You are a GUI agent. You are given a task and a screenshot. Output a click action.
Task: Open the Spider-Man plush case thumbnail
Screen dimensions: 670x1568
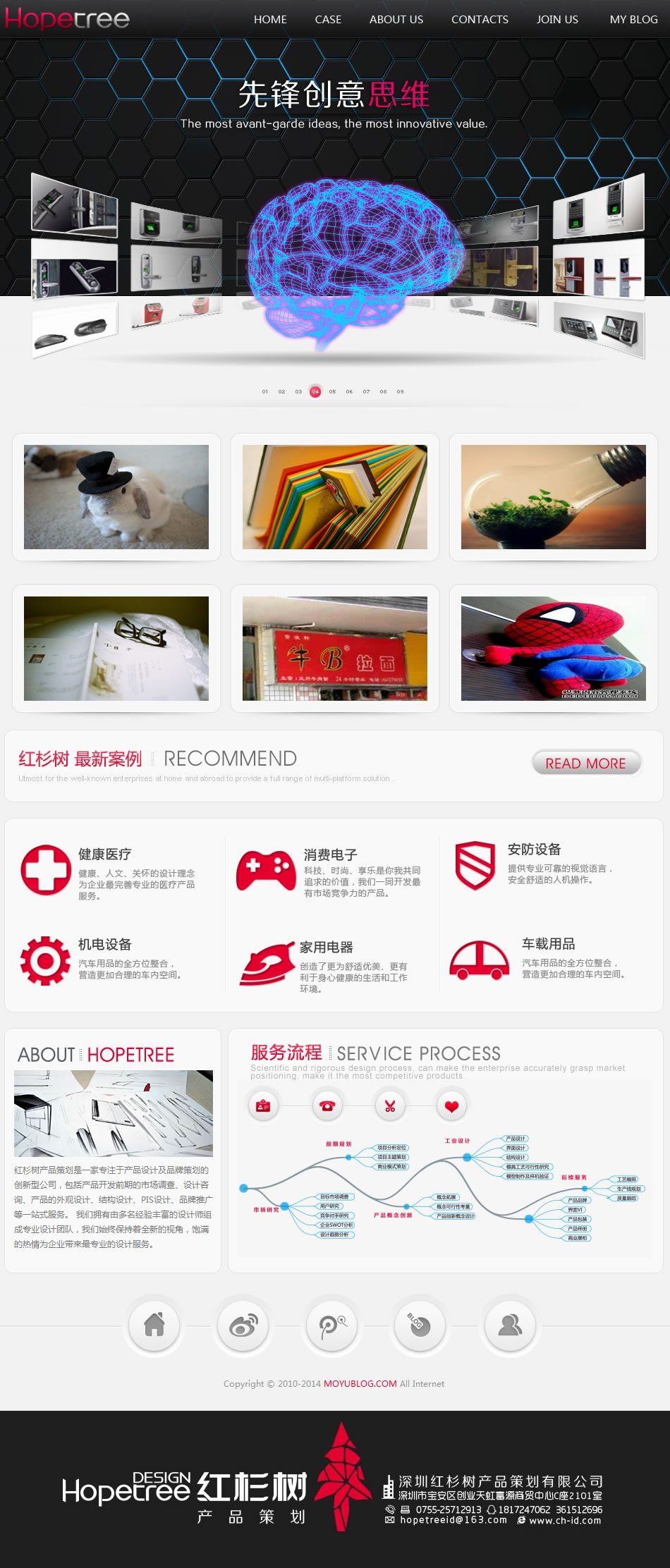click(554, 649)
